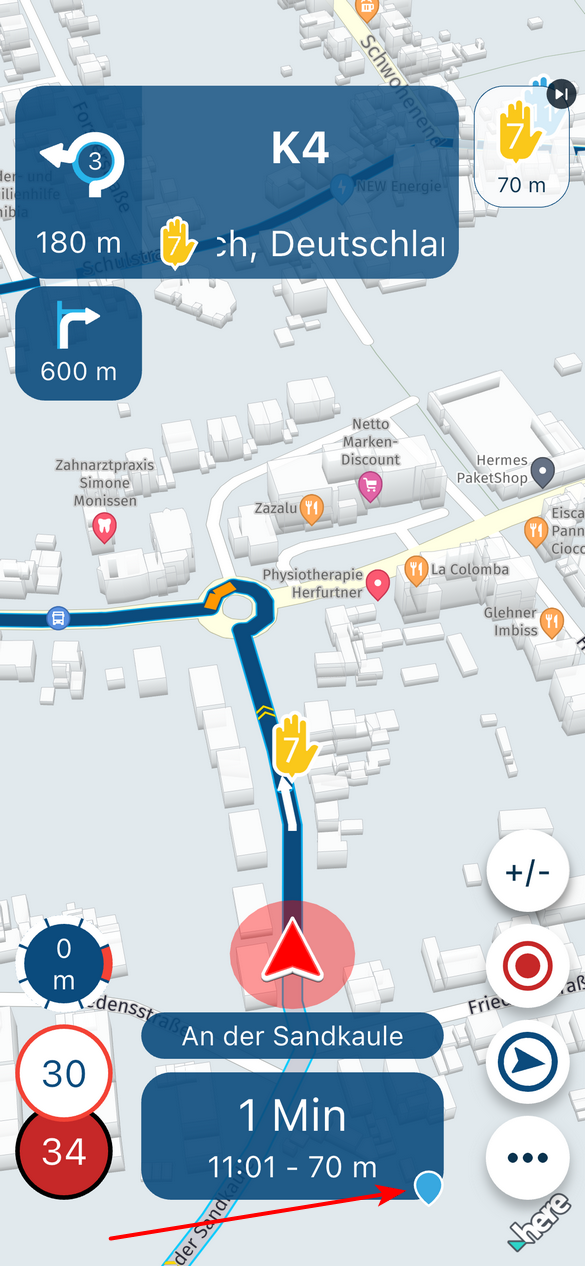This screenshot has height=1266, width=585.
Task: Tap the +/- zoom button
Action: [x=527, y=871]
